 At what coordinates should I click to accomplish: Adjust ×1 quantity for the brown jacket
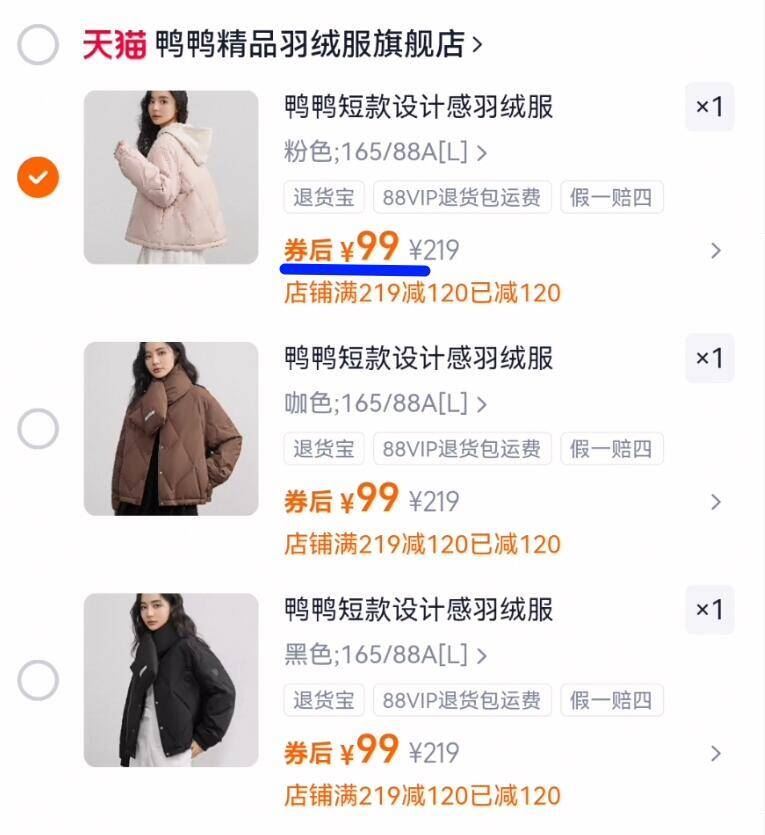709,358
